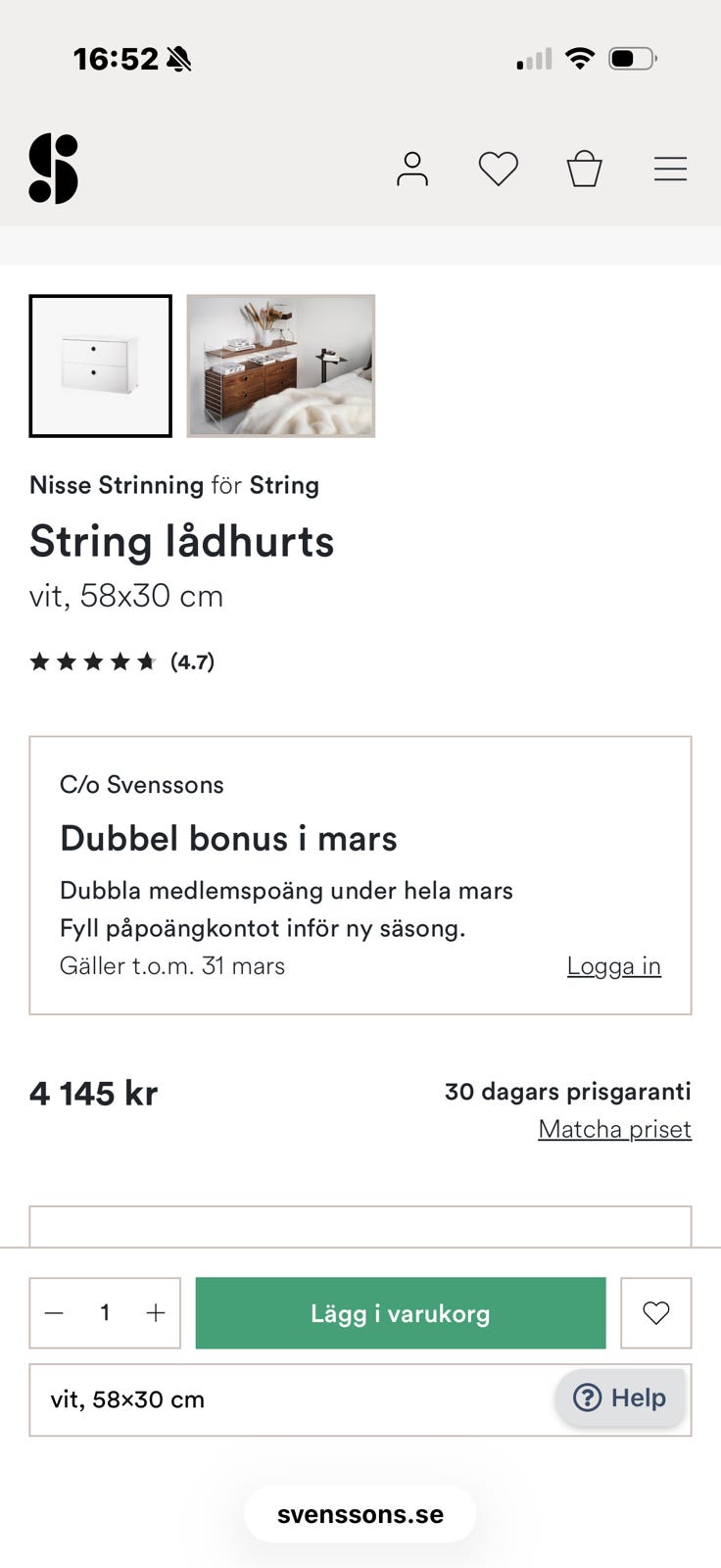Tap the fifth rating star
The height and width of the screenshot is (1568, 721).
tap(146, 661)
